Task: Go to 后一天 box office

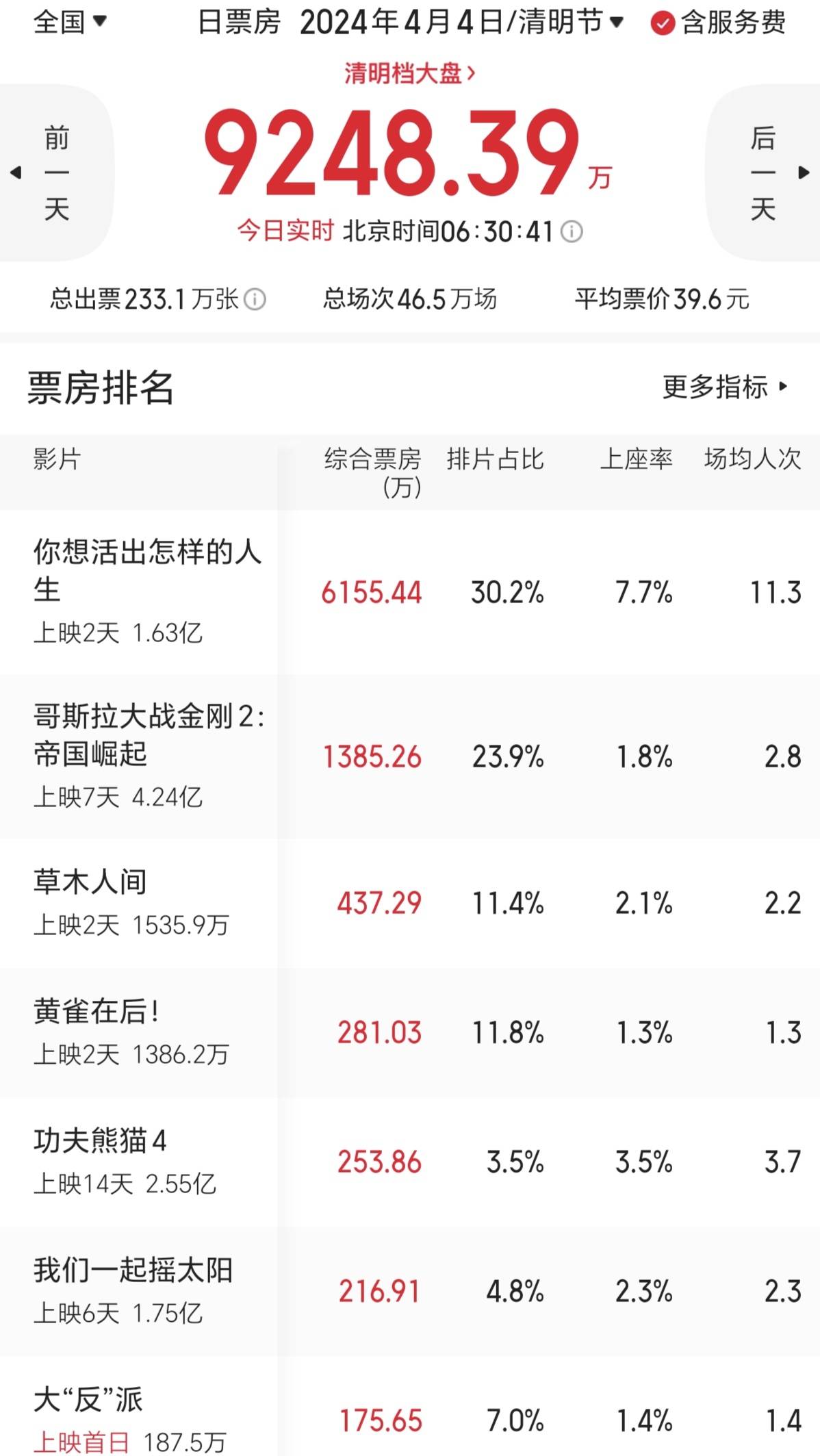Action: (763, 173)
